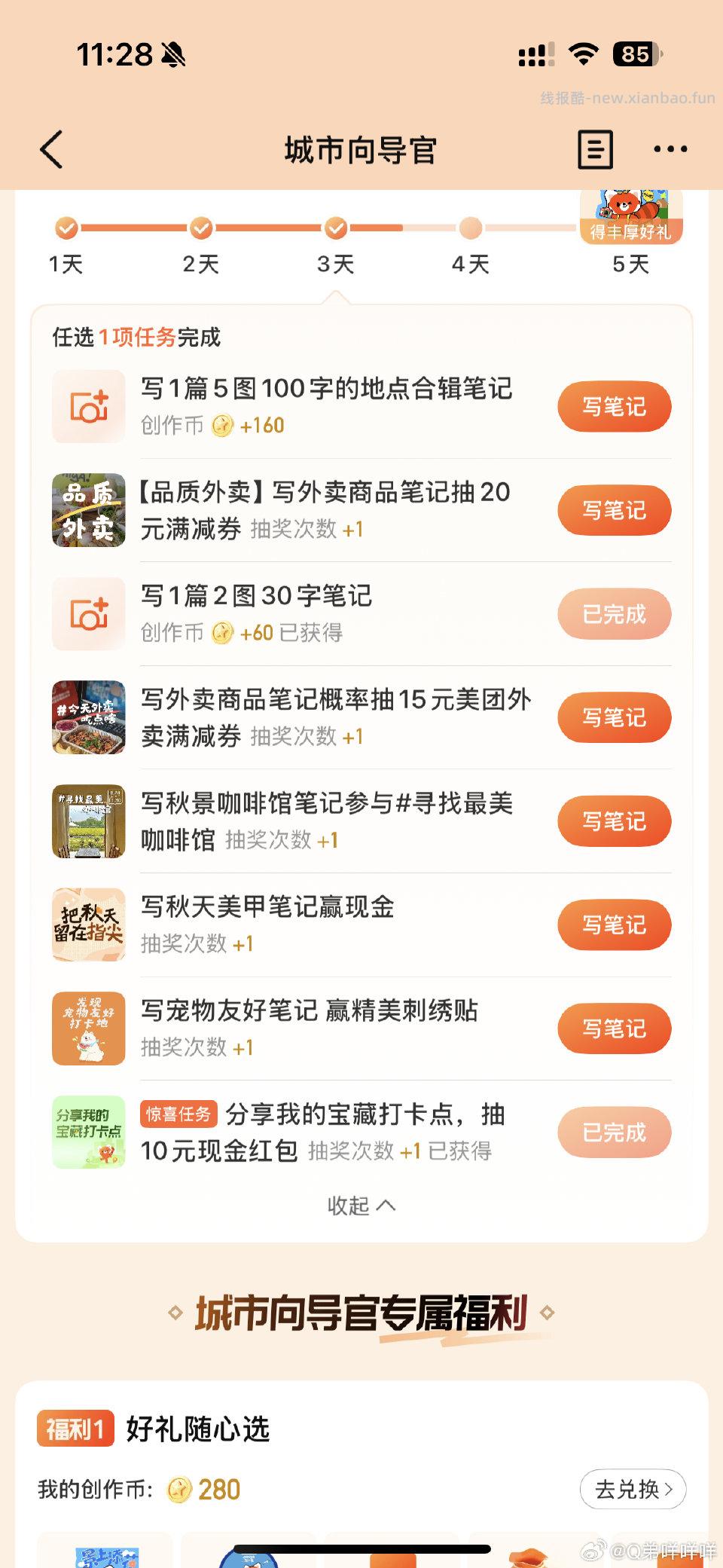Tap 去兑换 to redeem creation coins
The width and height of the screenshot is (723, 1568).
[x=625, y=1490]
